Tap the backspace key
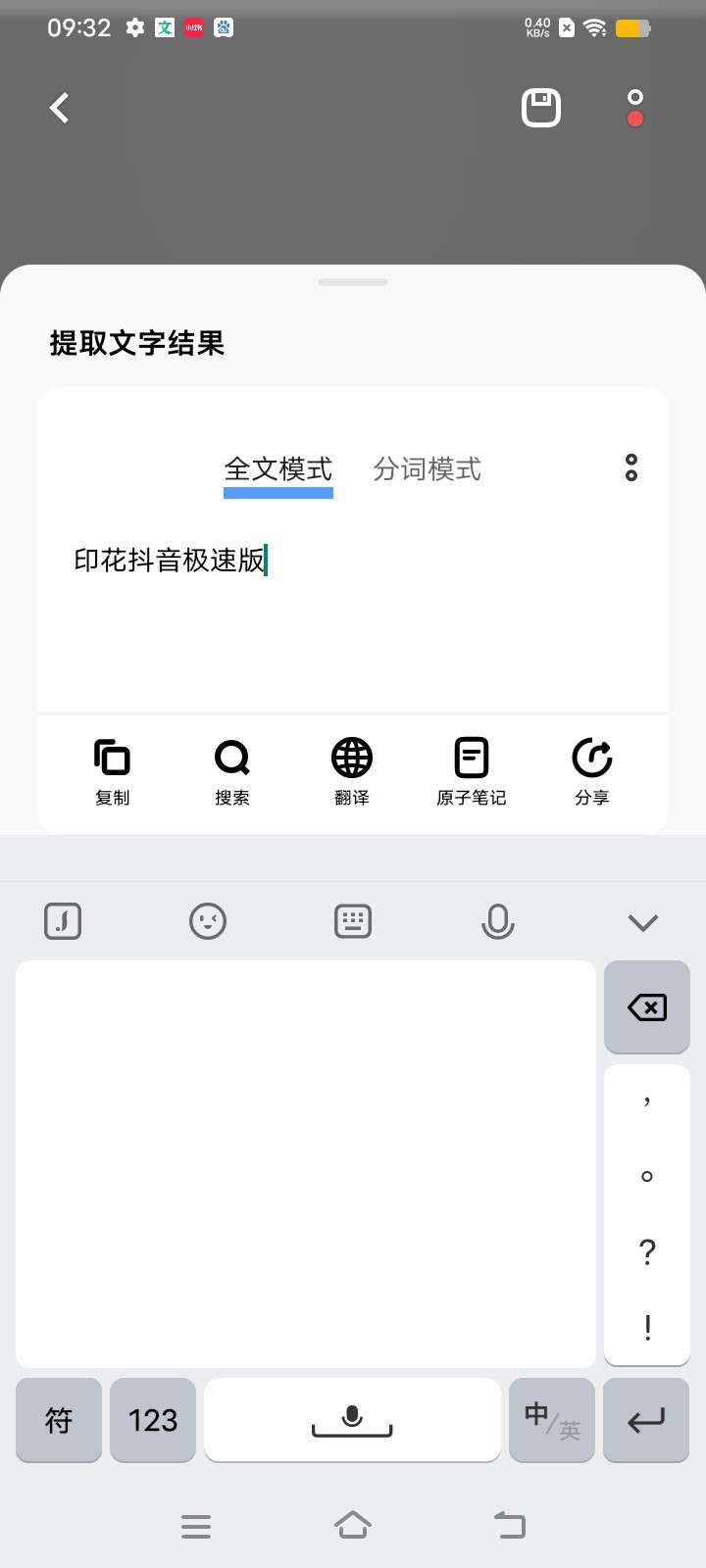This screenshot has width=706, height=1568. [x=647, y=1007]
